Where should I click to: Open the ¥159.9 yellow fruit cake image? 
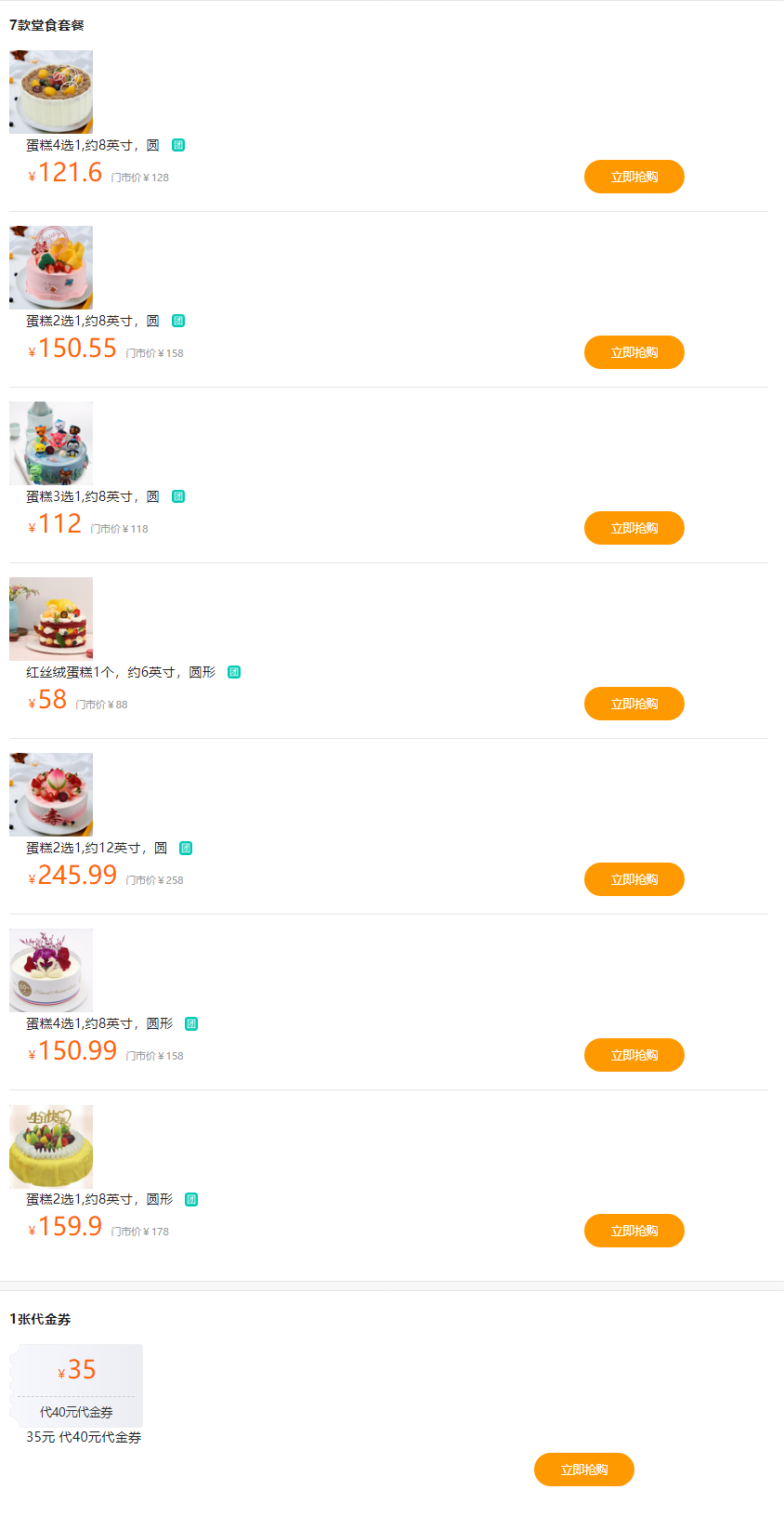(51, 1147)
